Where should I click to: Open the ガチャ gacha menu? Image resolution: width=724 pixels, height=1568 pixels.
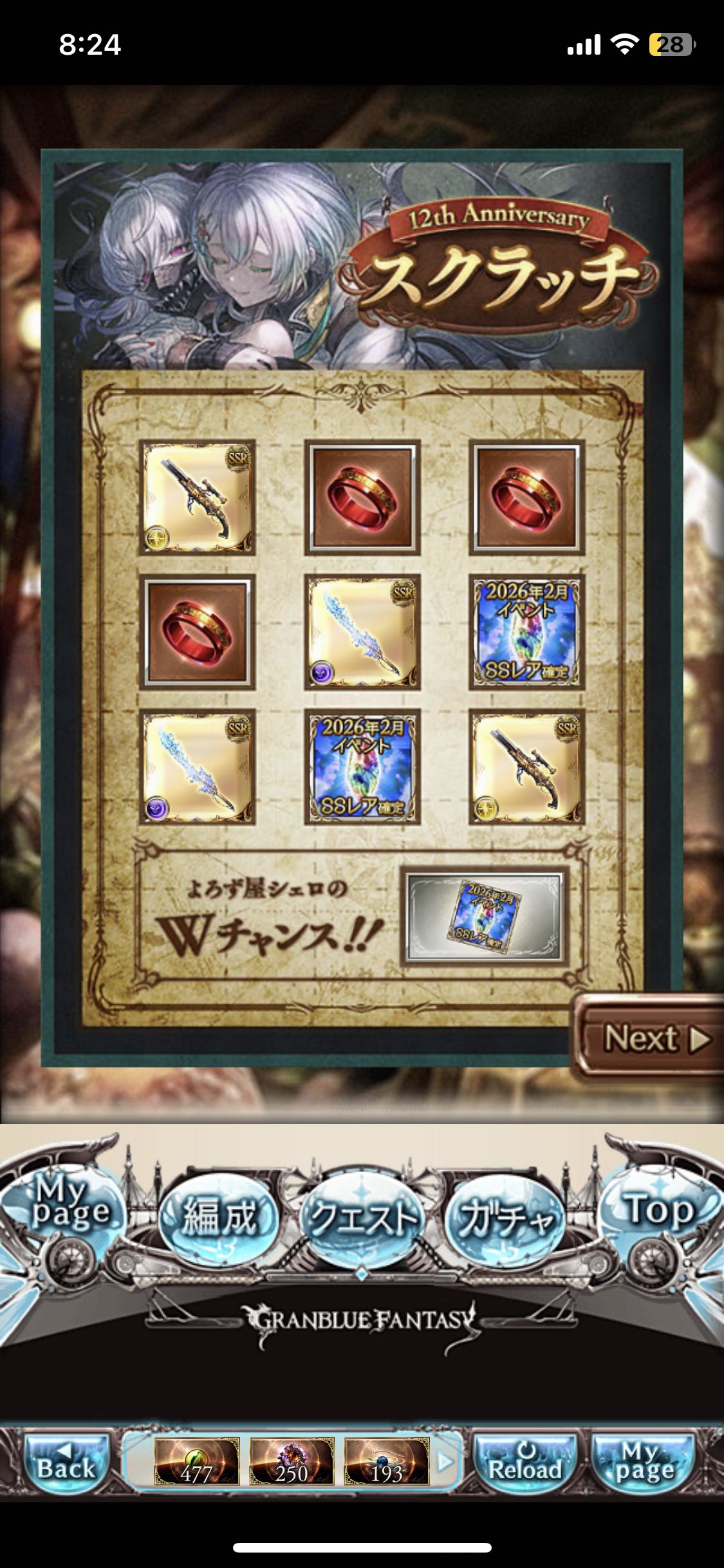(505, 1217)
